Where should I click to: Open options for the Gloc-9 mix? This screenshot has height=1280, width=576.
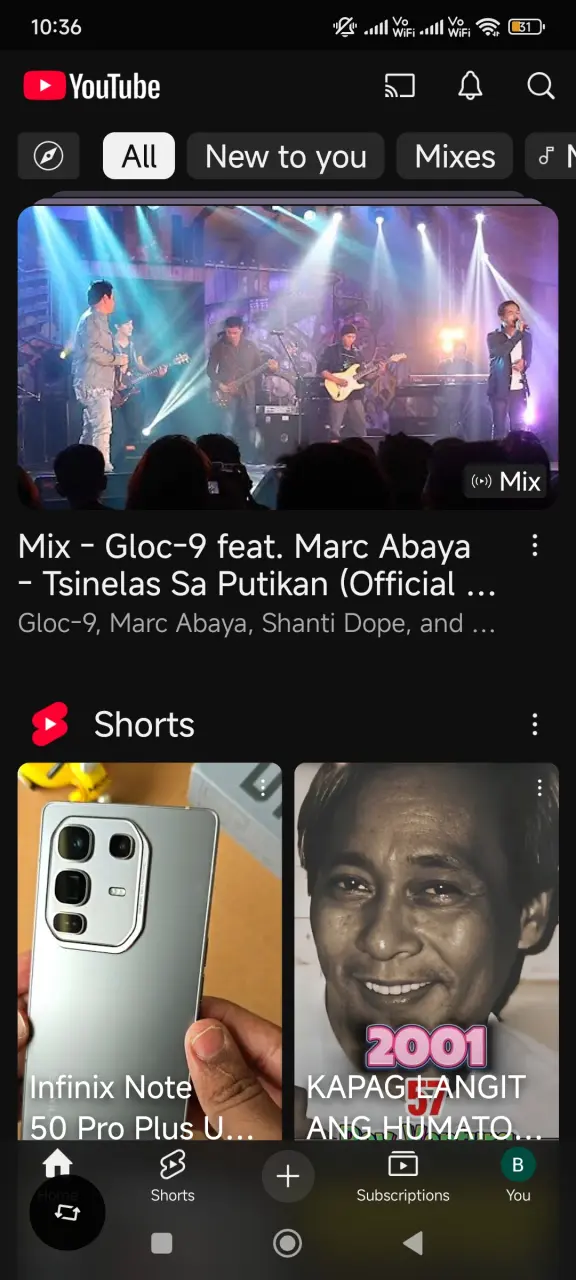pos(535,545)
